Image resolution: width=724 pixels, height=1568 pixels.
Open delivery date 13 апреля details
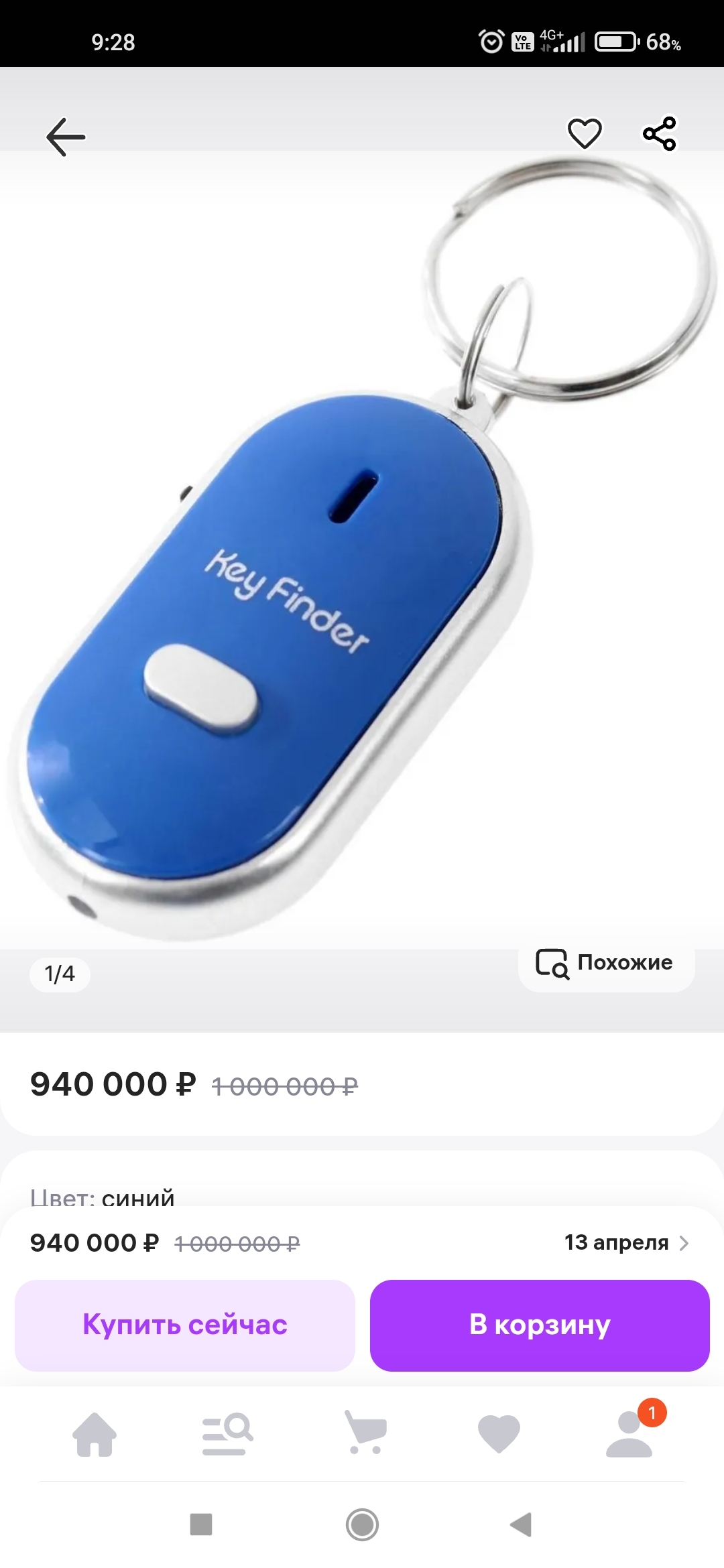point(626,1243)
